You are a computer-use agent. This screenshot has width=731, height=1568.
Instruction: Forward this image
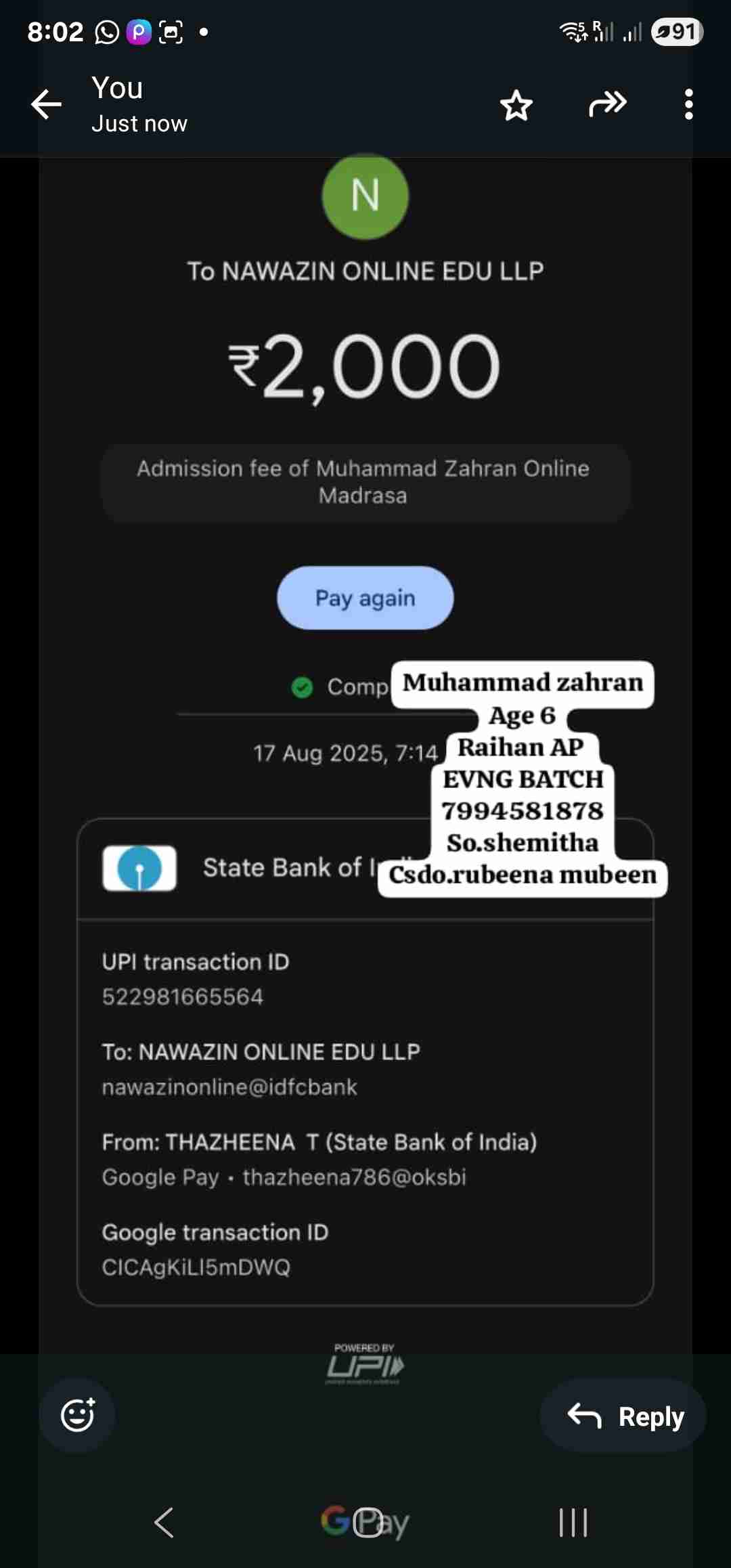pyautogui.click(x=607, y=105)
